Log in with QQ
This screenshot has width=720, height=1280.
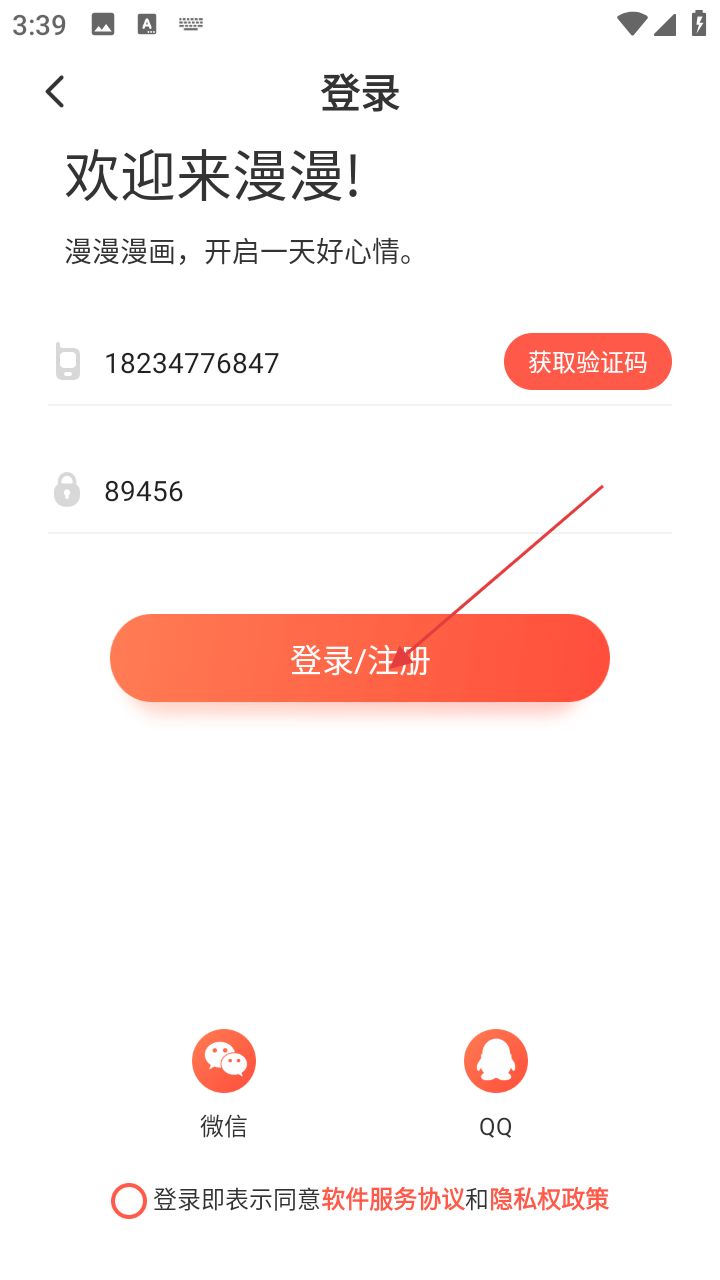(495, 1062)
